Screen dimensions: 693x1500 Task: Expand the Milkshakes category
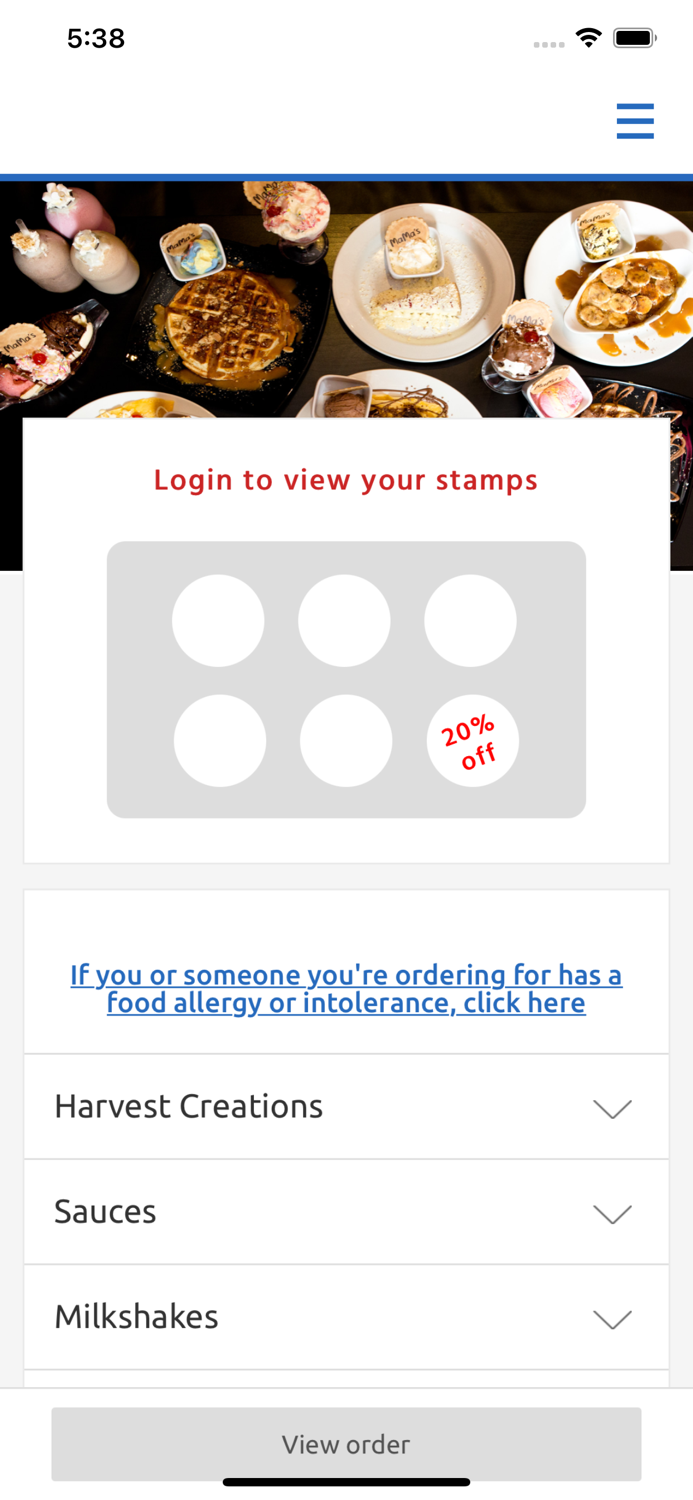346,1317
